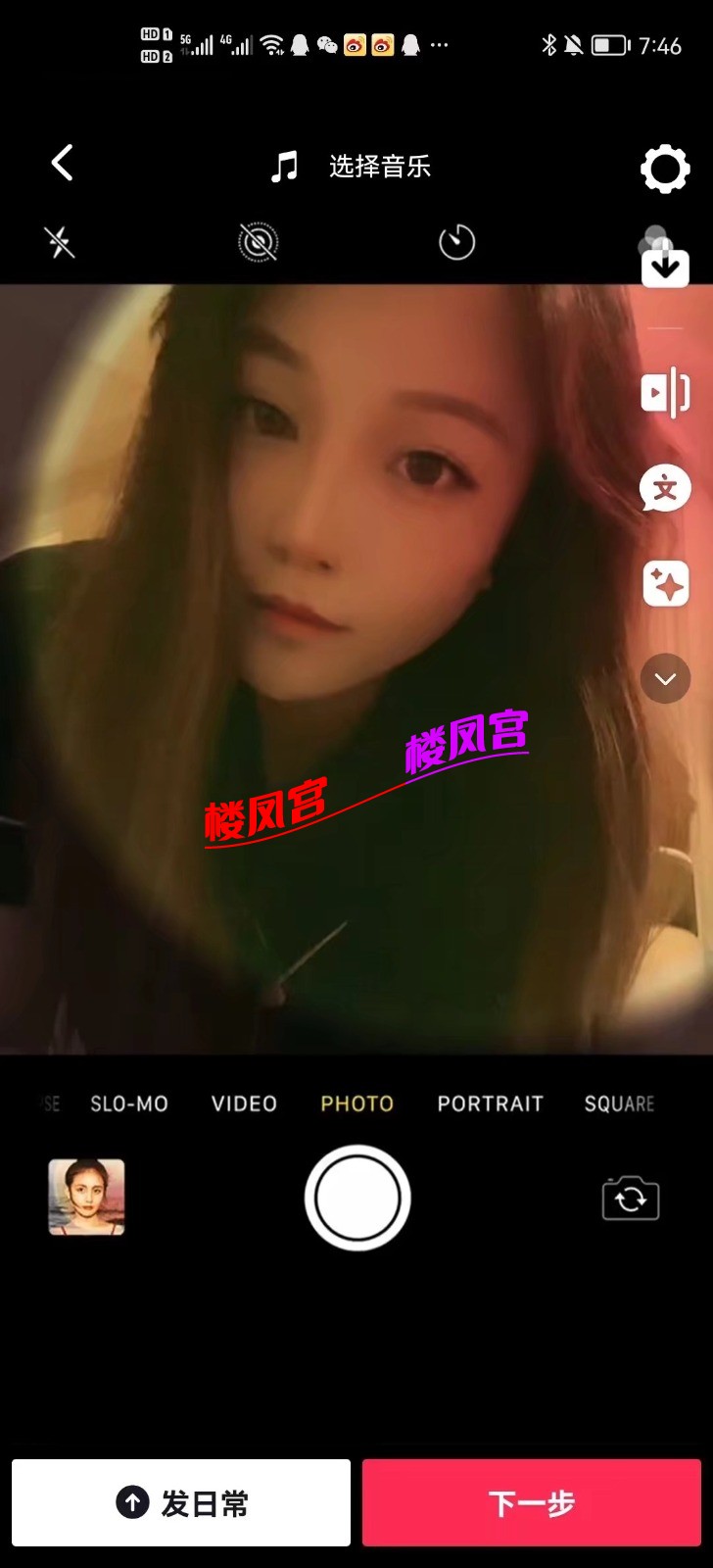The width and height of the screenshot is (713, 1568).
Task: Open the timer icon
Action: pyautogui.click(x=456, y=242)
